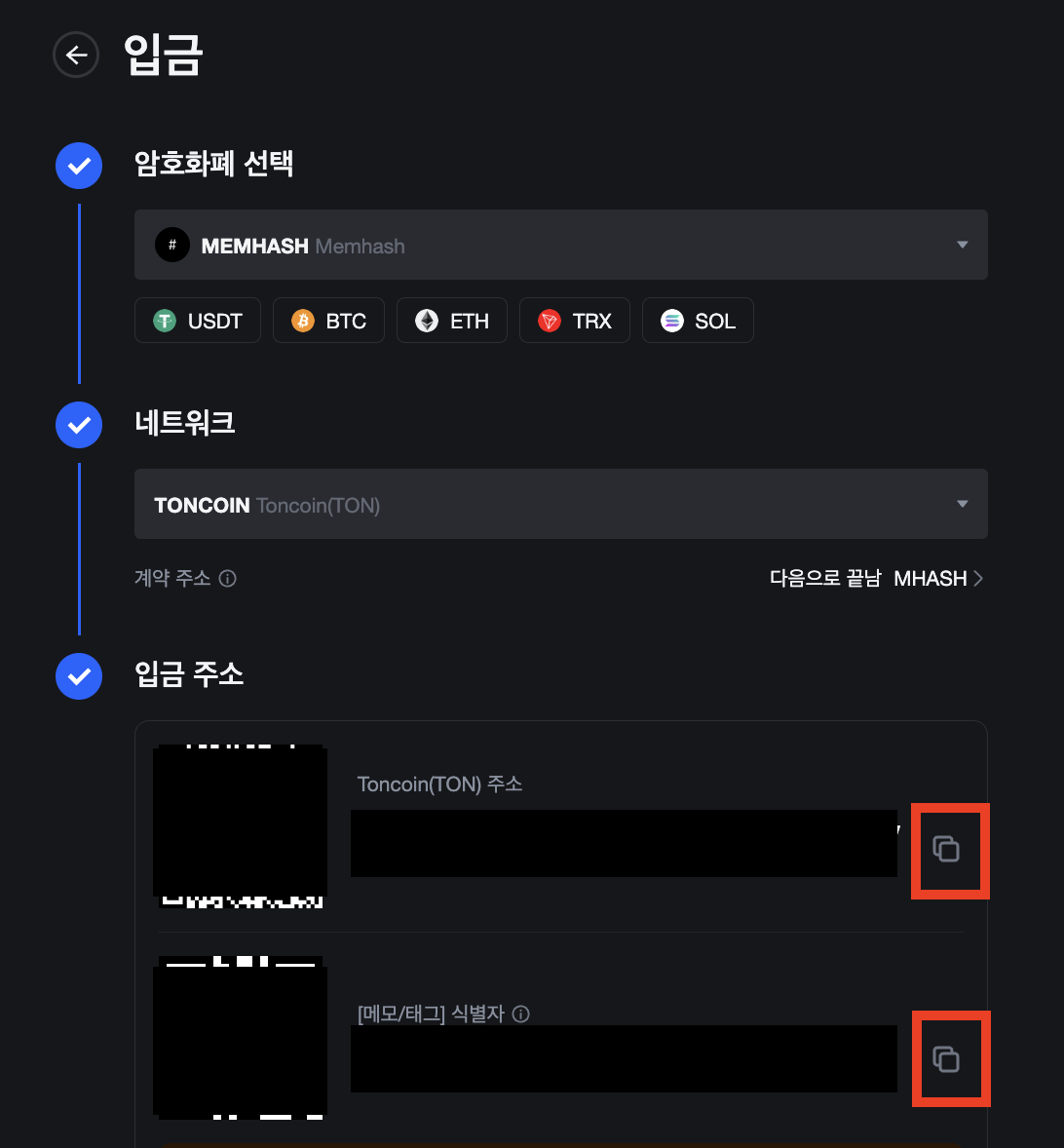The height and width of the screenshot is (1148, 1064).
Task: Tap the info icon beside 계약 주소
Action: (228, 579)
